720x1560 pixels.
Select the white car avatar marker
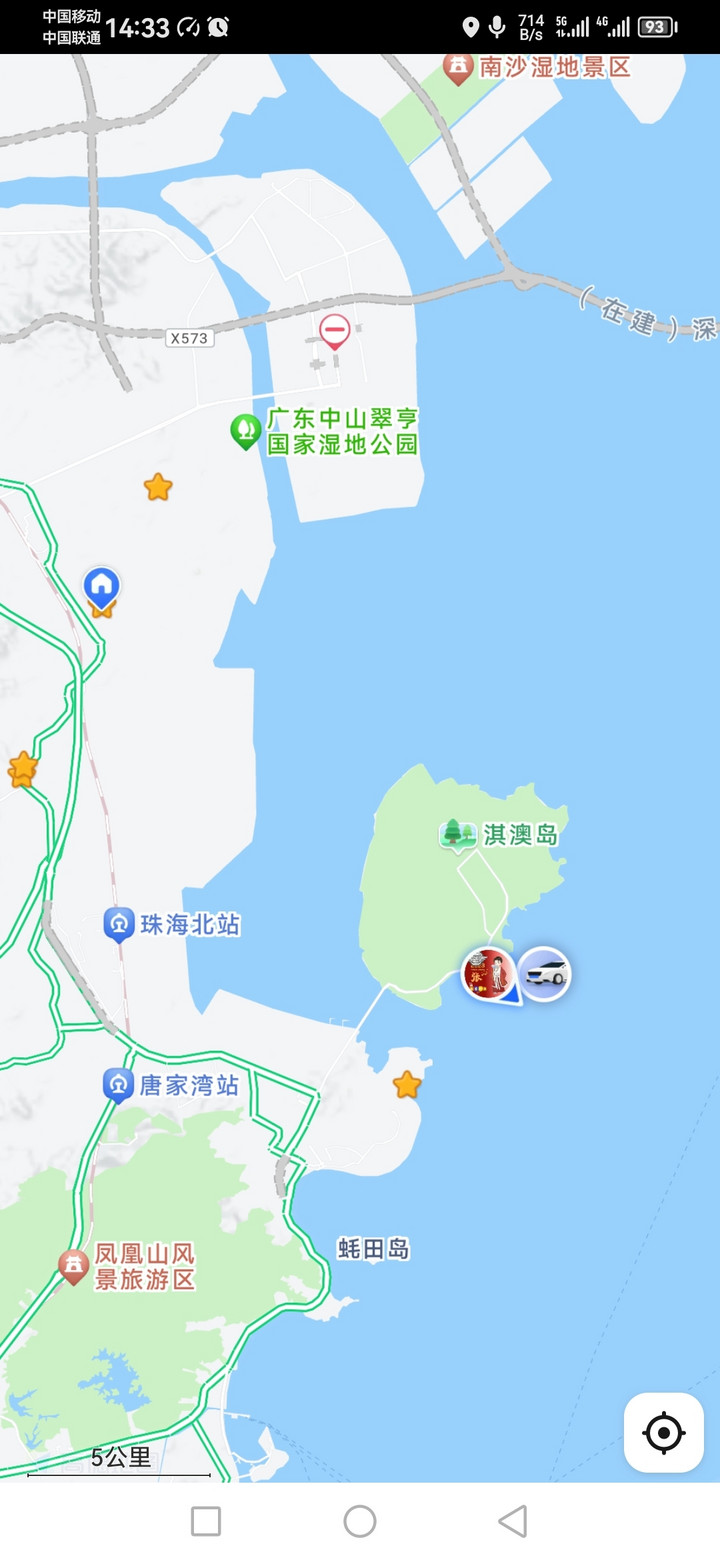pos(545,973)
